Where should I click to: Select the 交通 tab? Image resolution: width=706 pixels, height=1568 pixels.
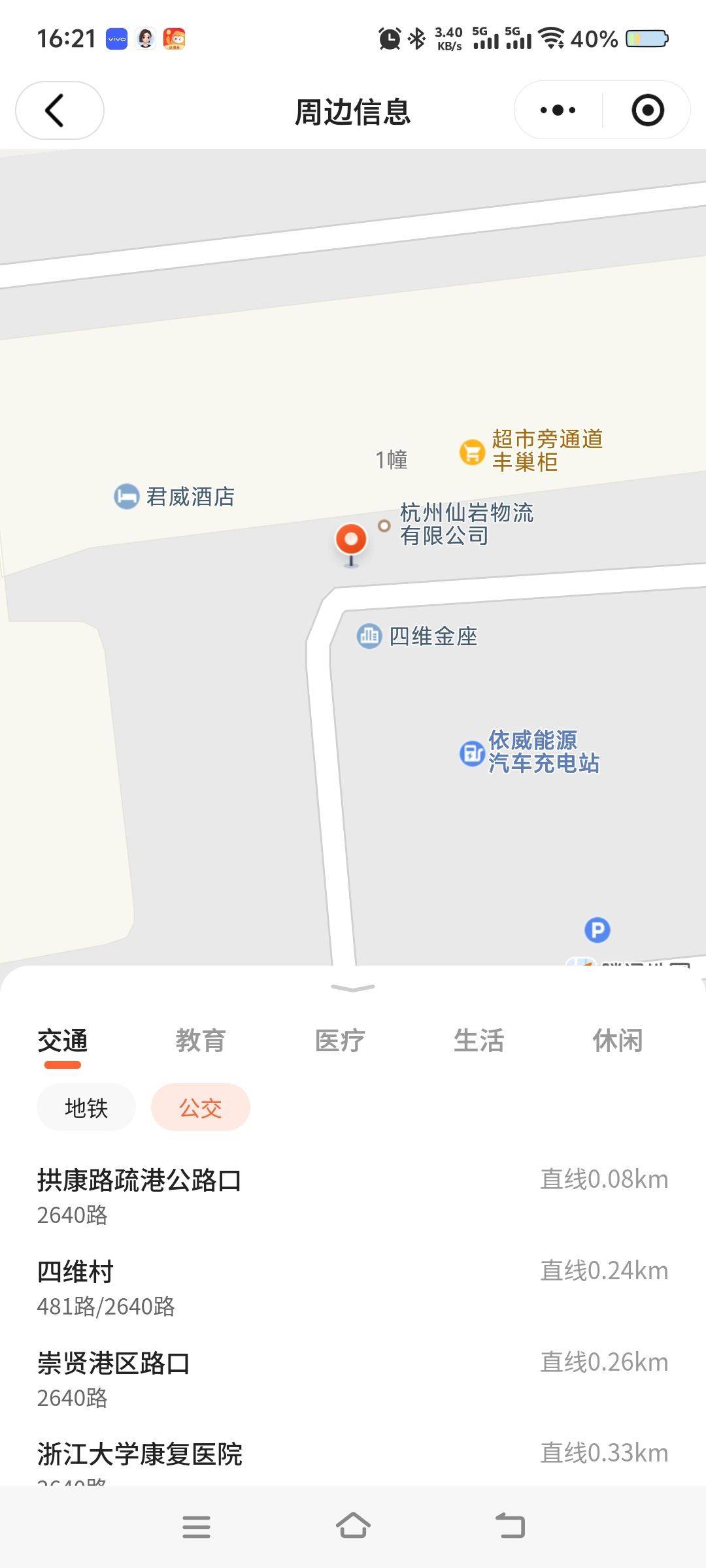63,1041
